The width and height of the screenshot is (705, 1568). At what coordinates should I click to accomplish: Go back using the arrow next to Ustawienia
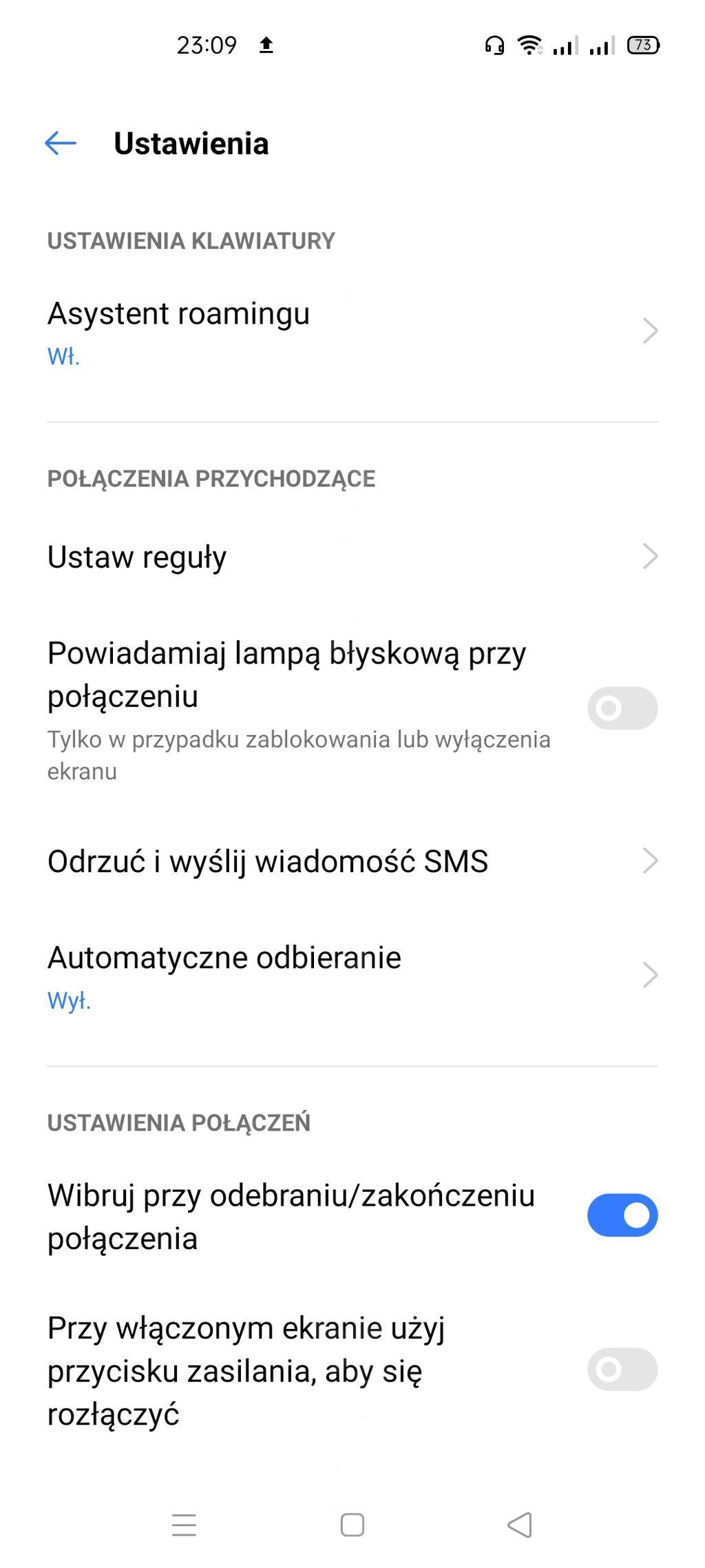61,143
